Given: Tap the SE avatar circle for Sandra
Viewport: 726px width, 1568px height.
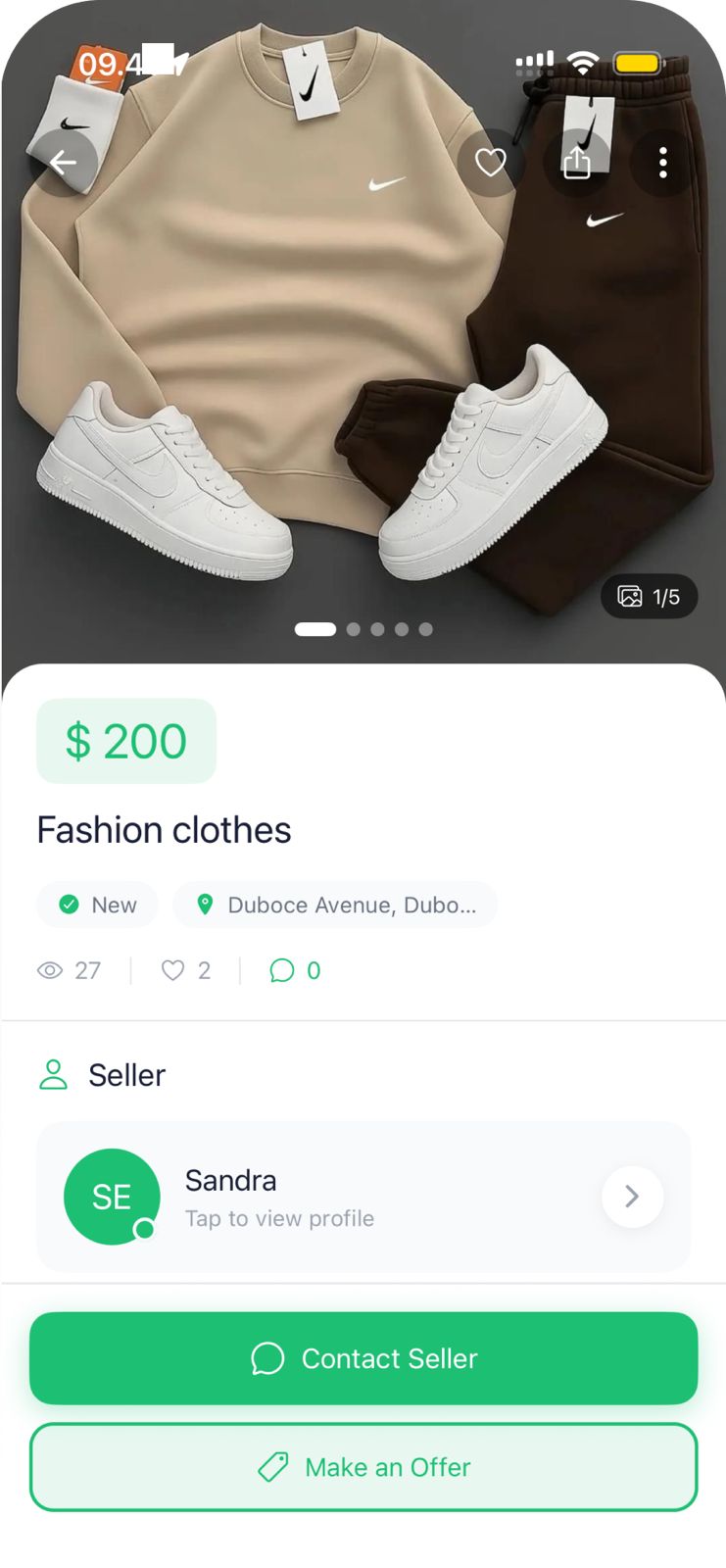Looking at the screenshot, I should [112, 1196].
